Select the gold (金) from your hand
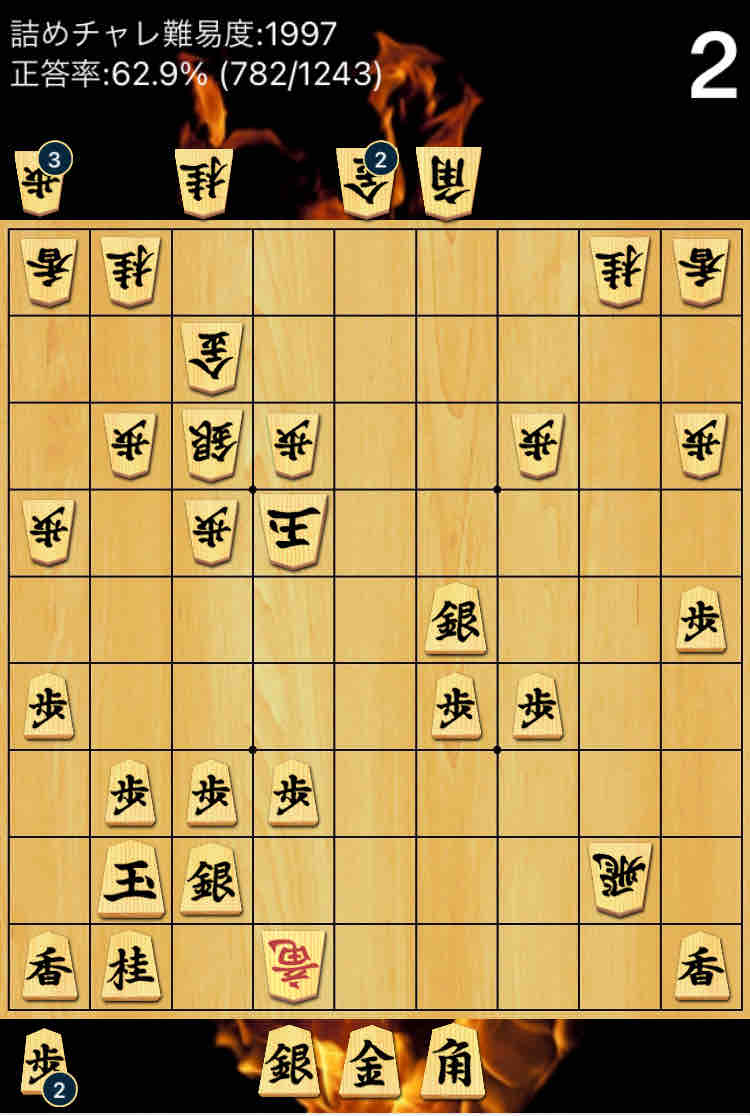Image resolution: width=750 pixels, height=1116 pixels. (x=370, y=1061)
